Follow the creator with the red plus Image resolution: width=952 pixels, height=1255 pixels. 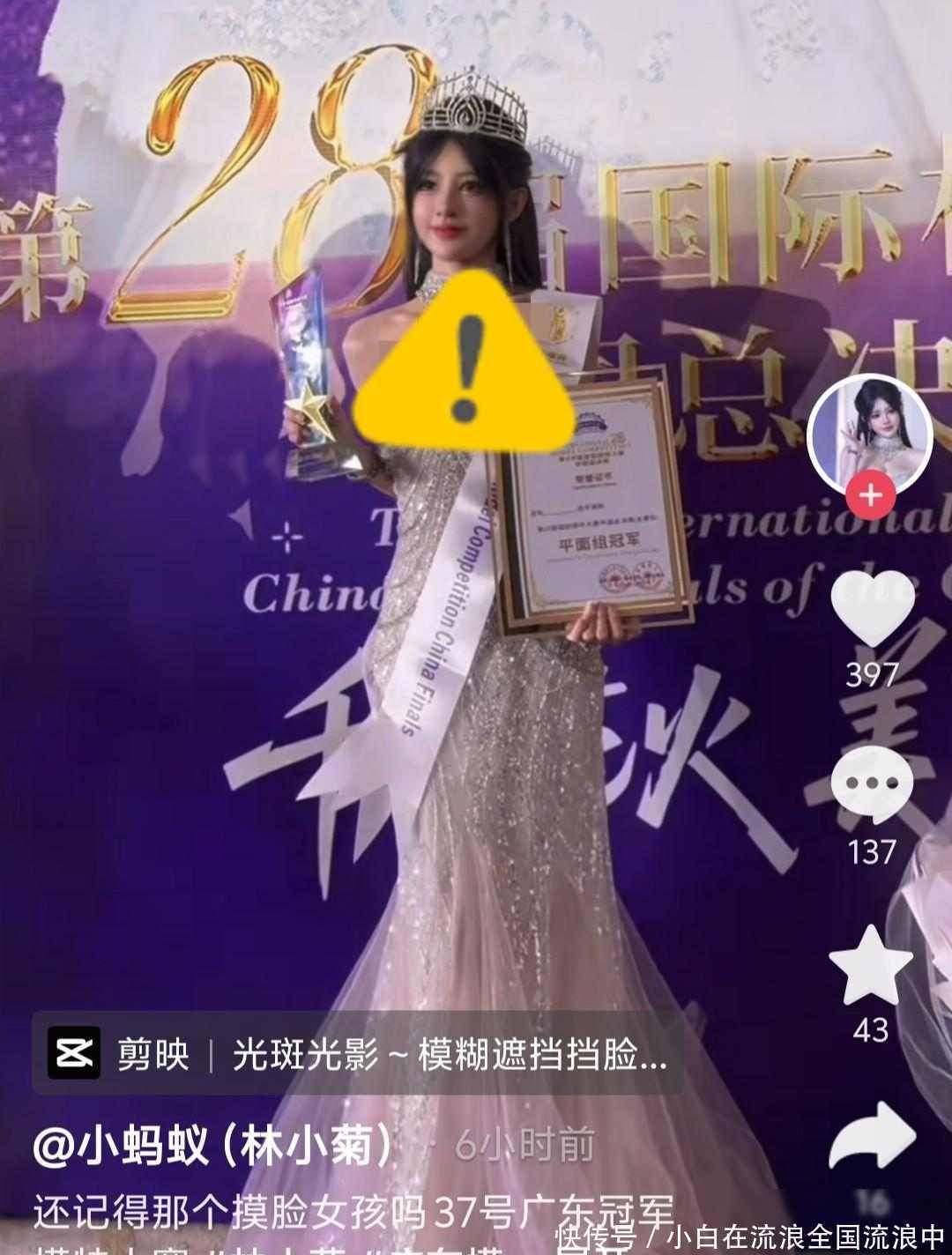(870, 495)
